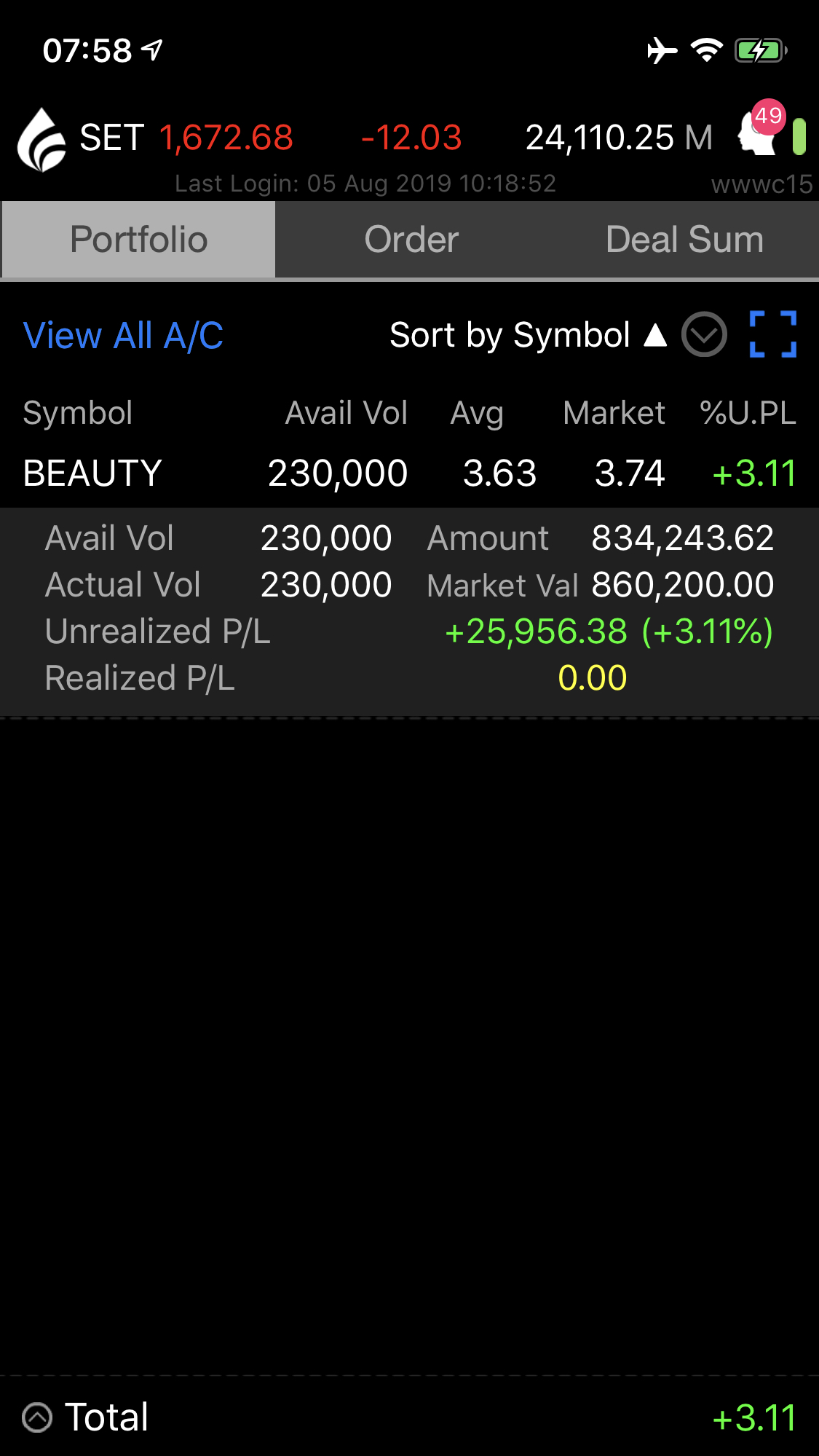Open notifications with the 49 badge
The height and width of the screenshot is (1456, 819).
pos(761,129)
